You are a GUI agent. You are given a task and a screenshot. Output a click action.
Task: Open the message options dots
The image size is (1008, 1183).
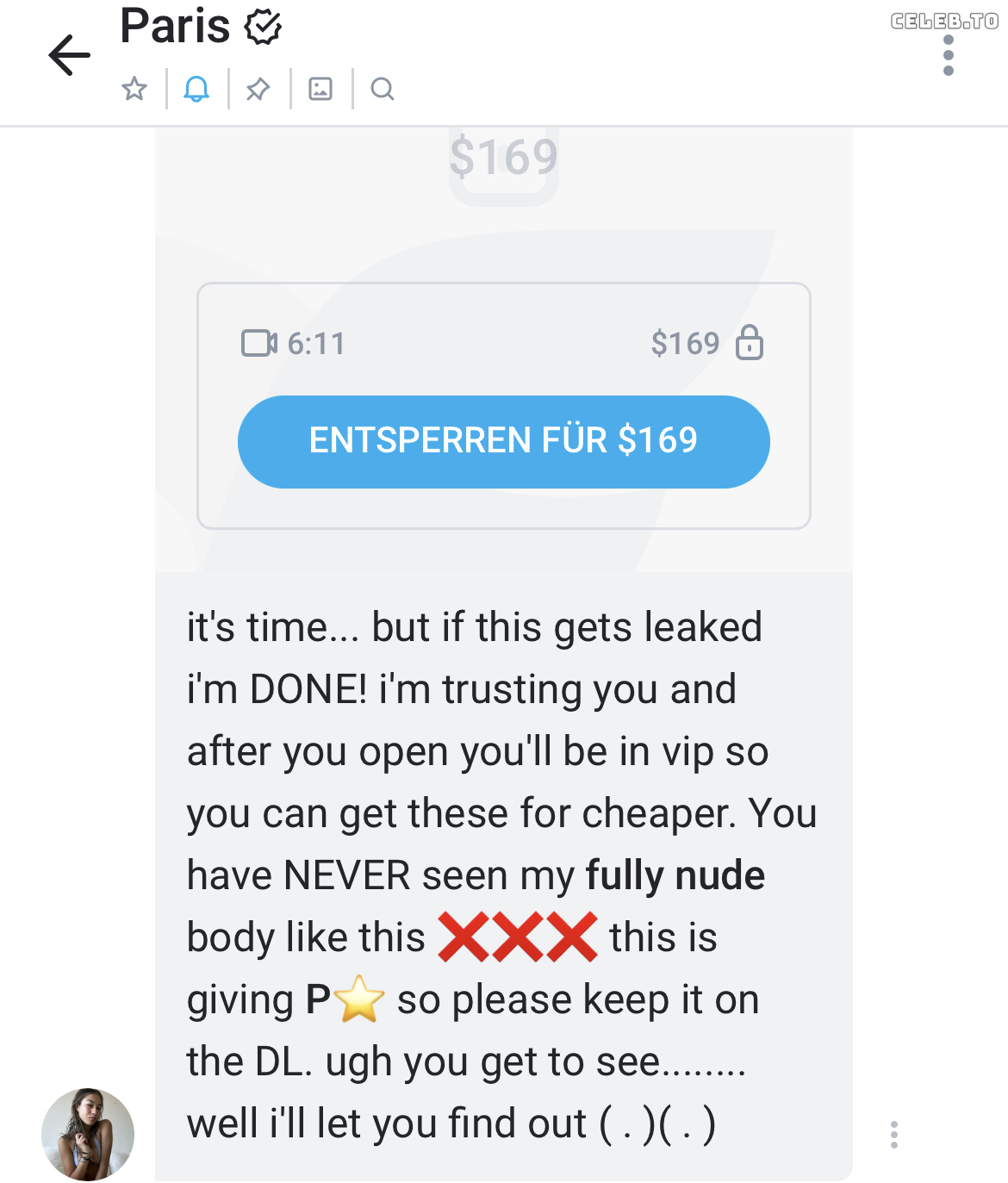894,1134
